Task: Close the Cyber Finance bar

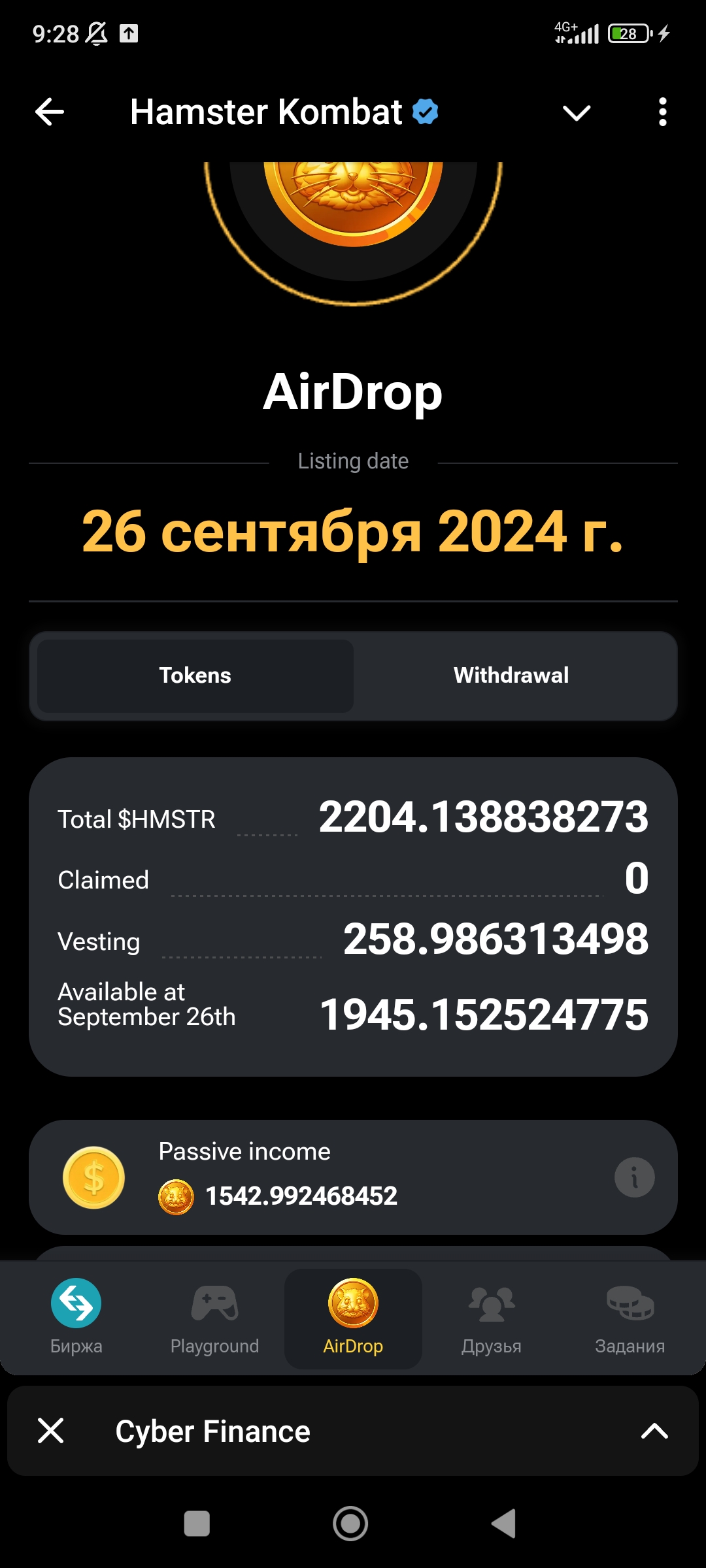Action: (51, 1431)
